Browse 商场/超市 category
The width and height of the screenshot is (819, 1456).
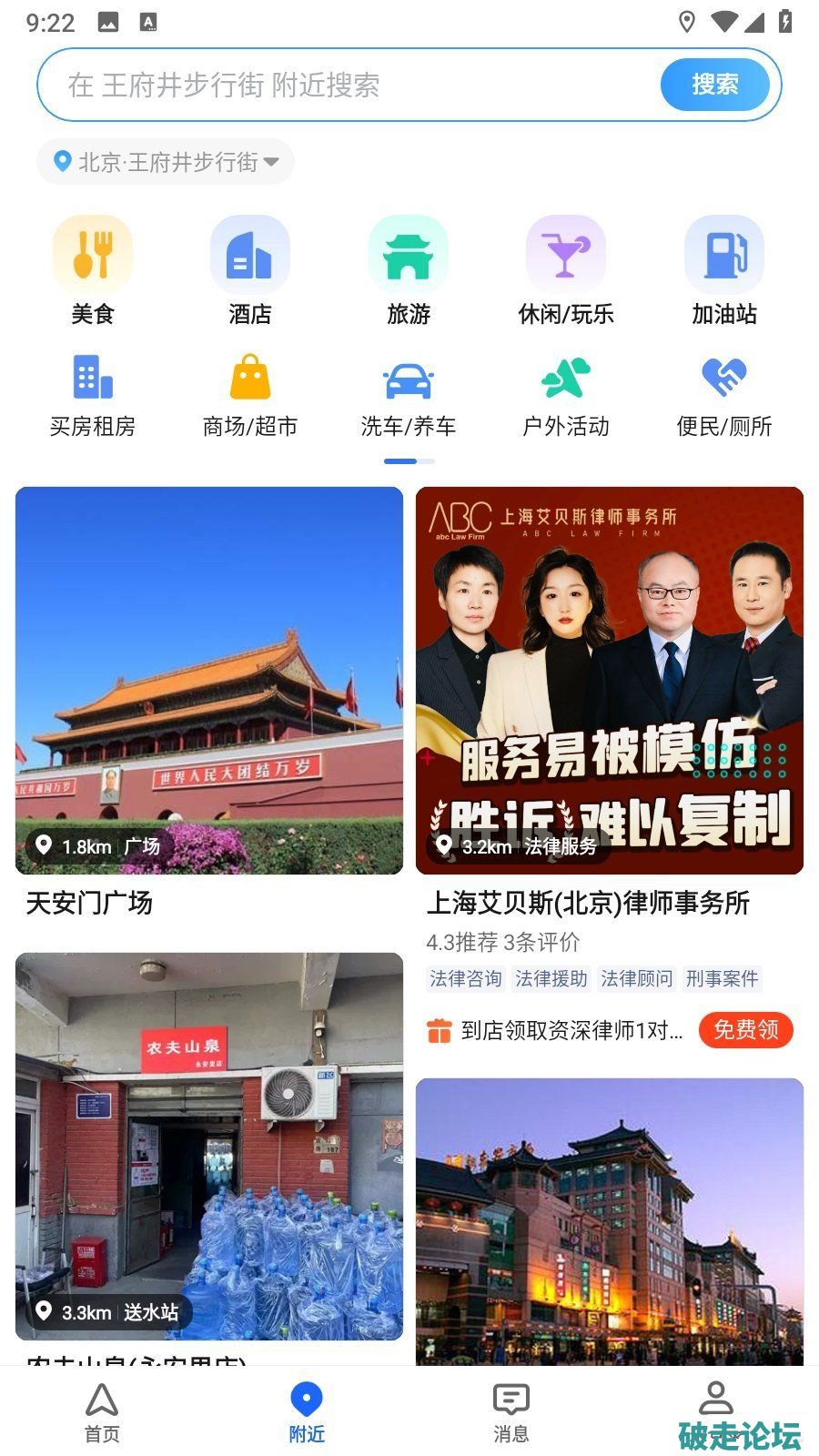[250, 396]
